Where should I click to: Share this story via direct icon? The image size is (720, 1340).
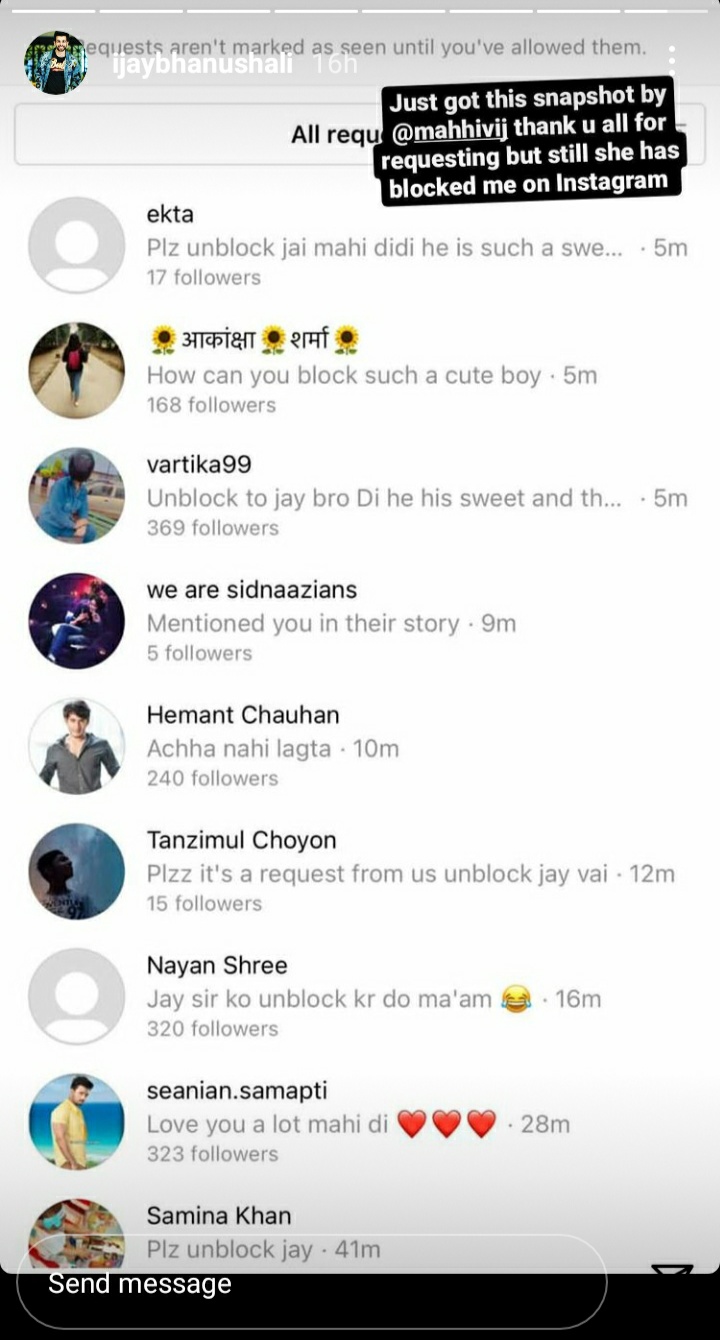coord(671,1275)
